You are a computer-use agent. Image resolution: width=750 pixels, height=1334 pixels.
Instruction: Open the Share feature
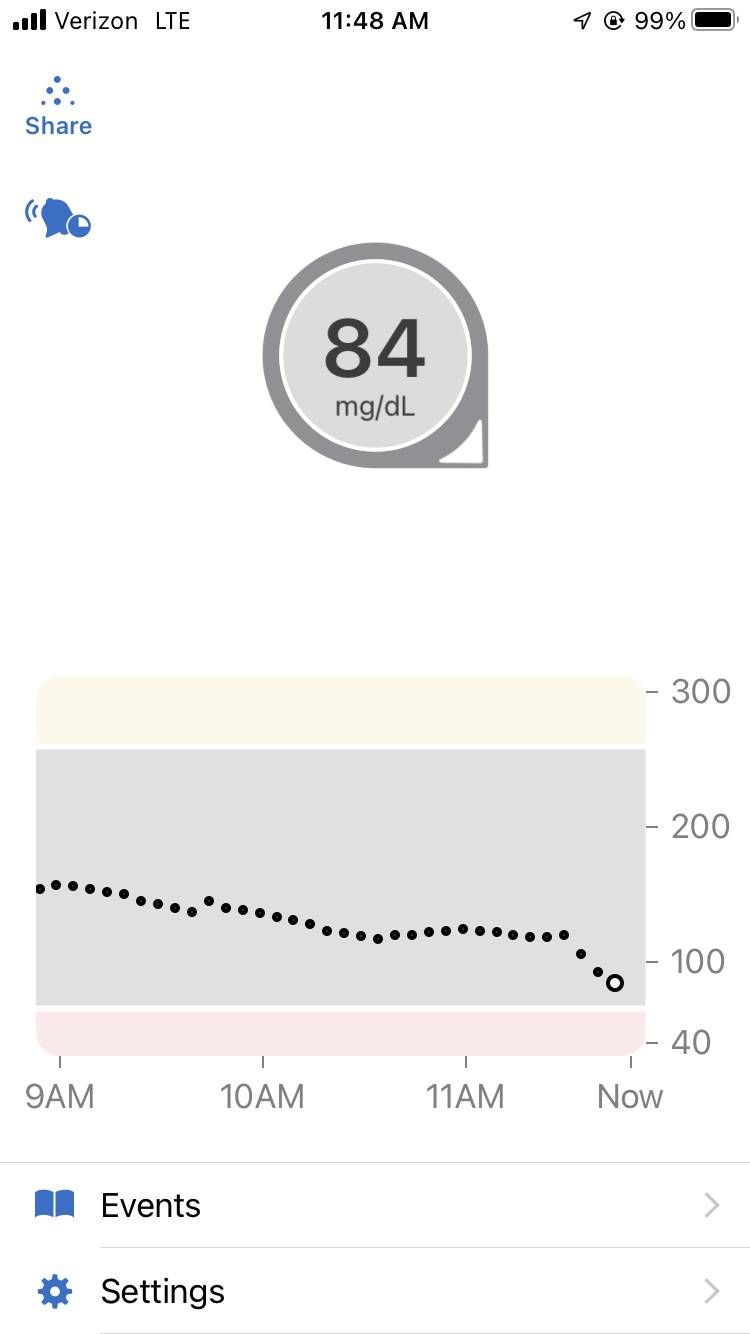click(58, 107)
